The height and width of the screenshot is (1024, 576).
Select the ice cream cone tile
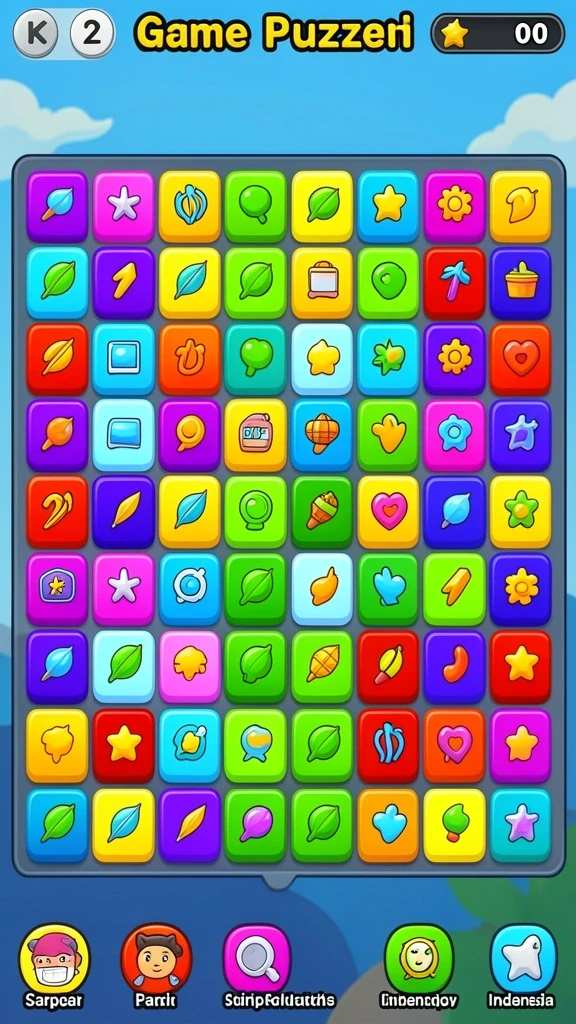pos(322,512)
